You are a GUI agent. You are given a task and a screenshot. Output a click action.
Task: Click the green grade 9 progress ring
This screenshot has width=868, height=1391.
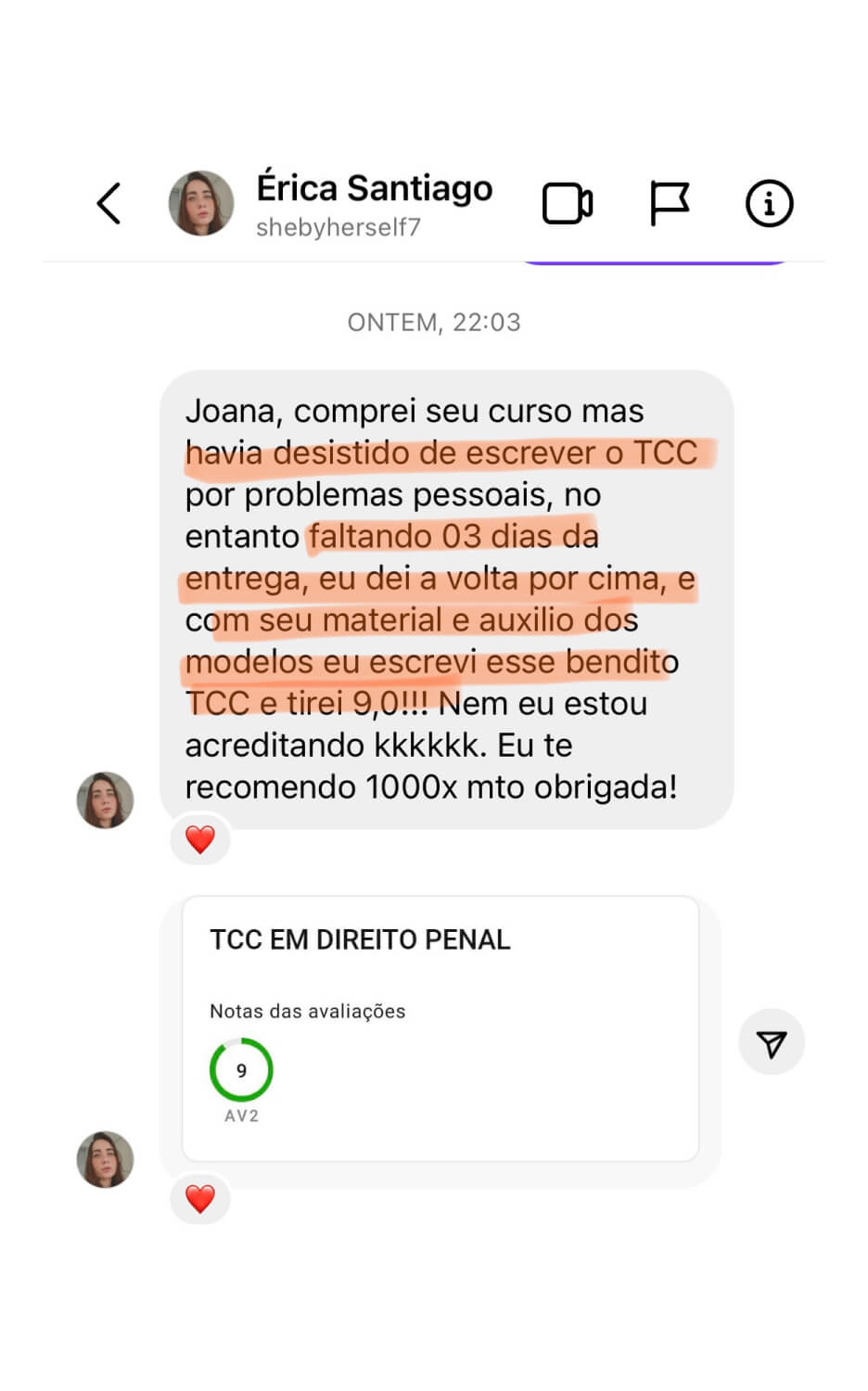pyautogui.click(x=241, y=1069)
